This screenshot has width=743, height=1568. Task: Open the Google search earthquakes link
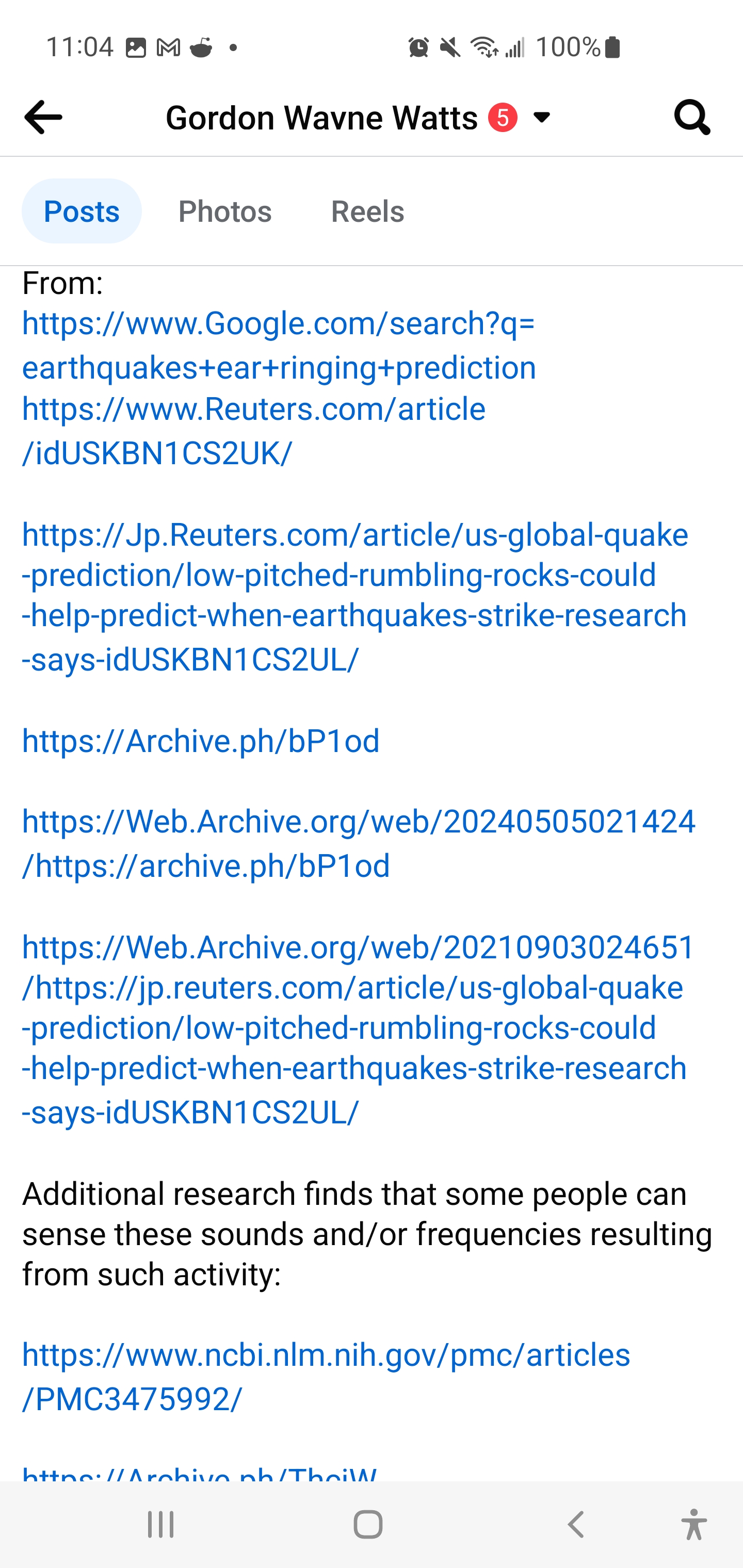tap(279, 345)
